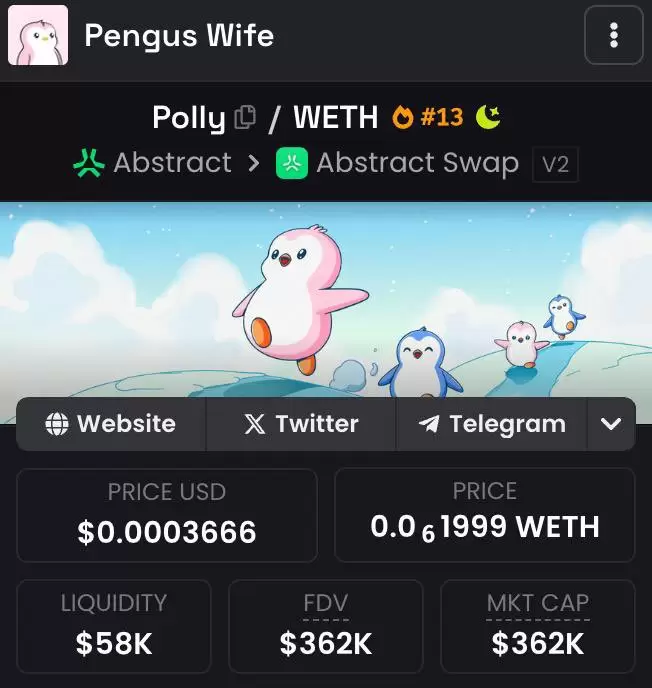Open the Twitter profile link
This screenshot has height=688, width=652.
(x=301, y=424)
